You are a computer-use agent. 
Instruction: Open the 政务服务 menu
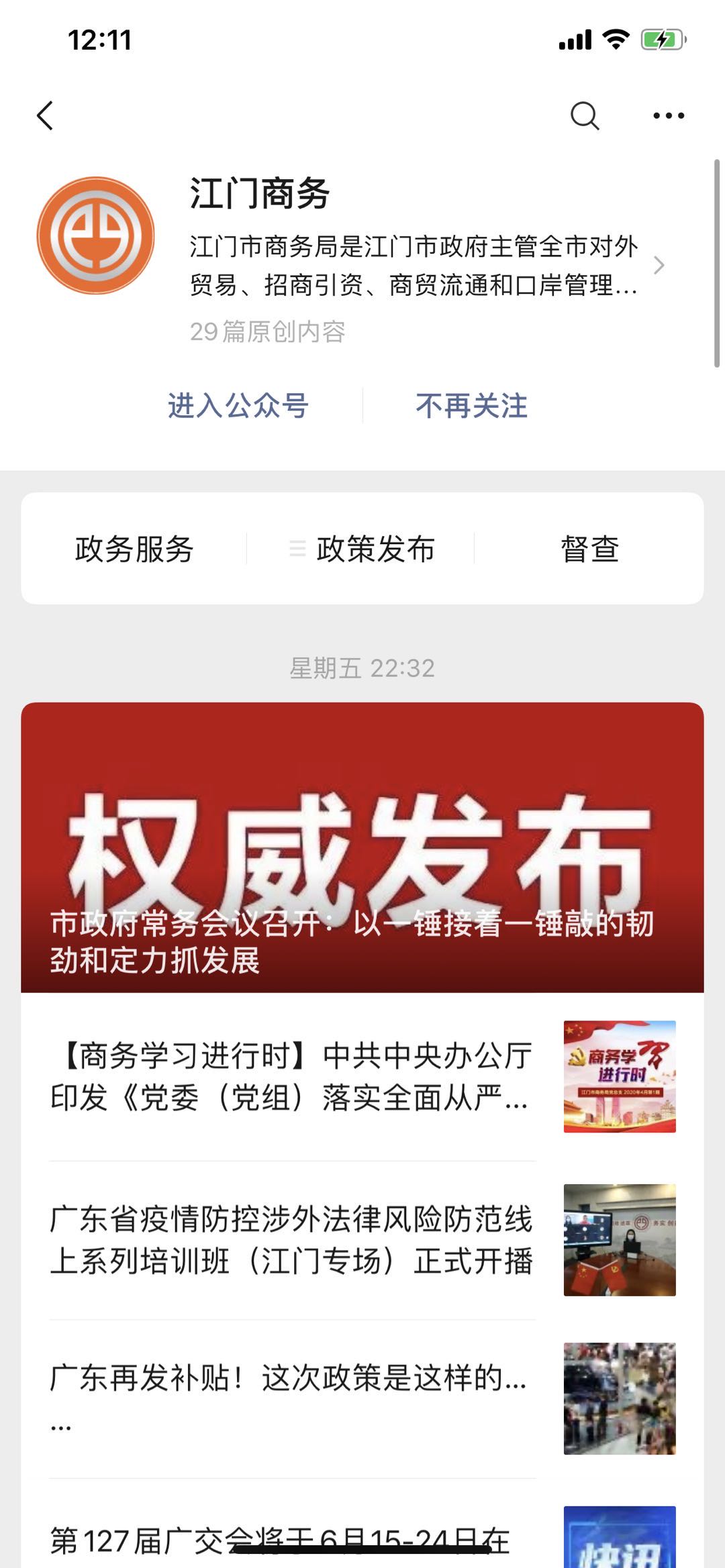tap(134, 549)
